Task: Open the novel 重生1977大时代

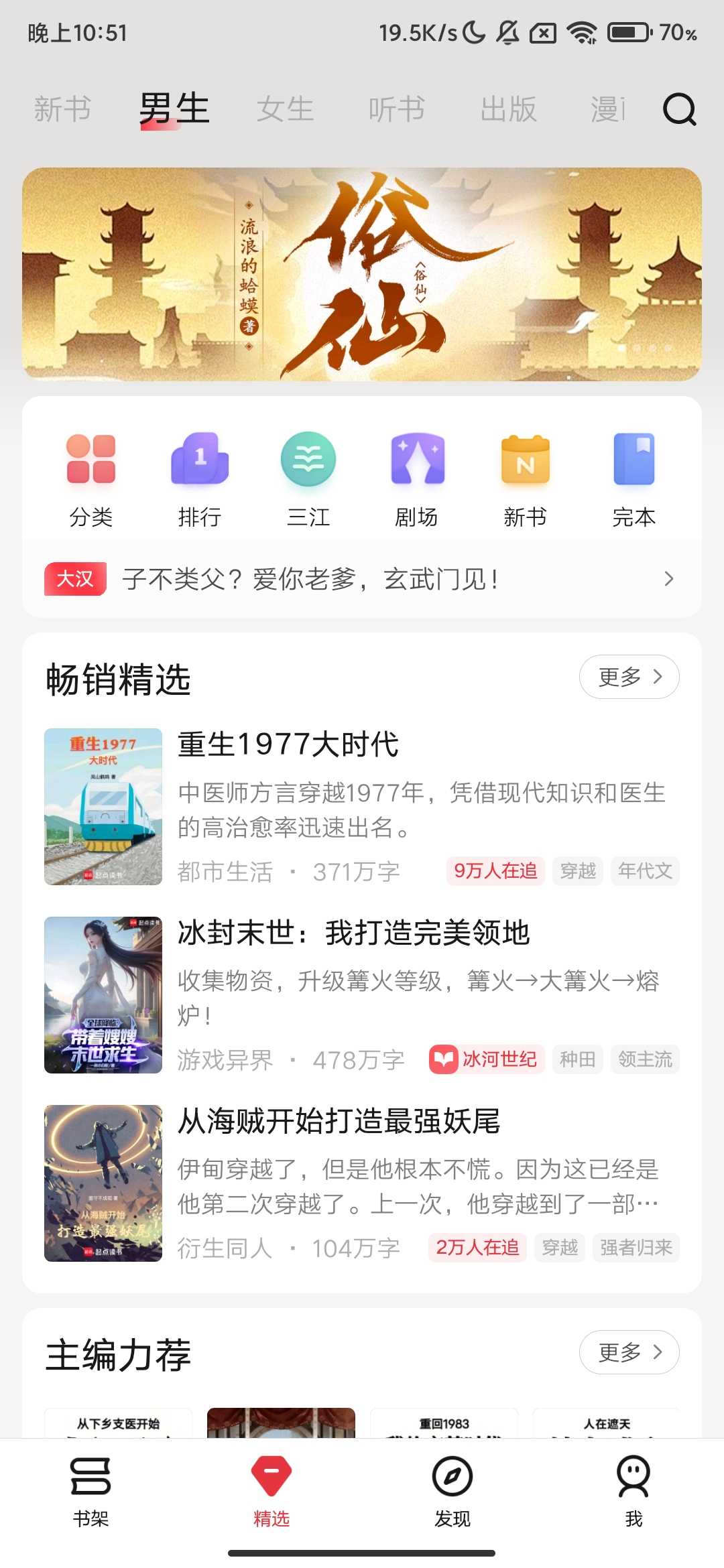Action: tap(288, 744)
